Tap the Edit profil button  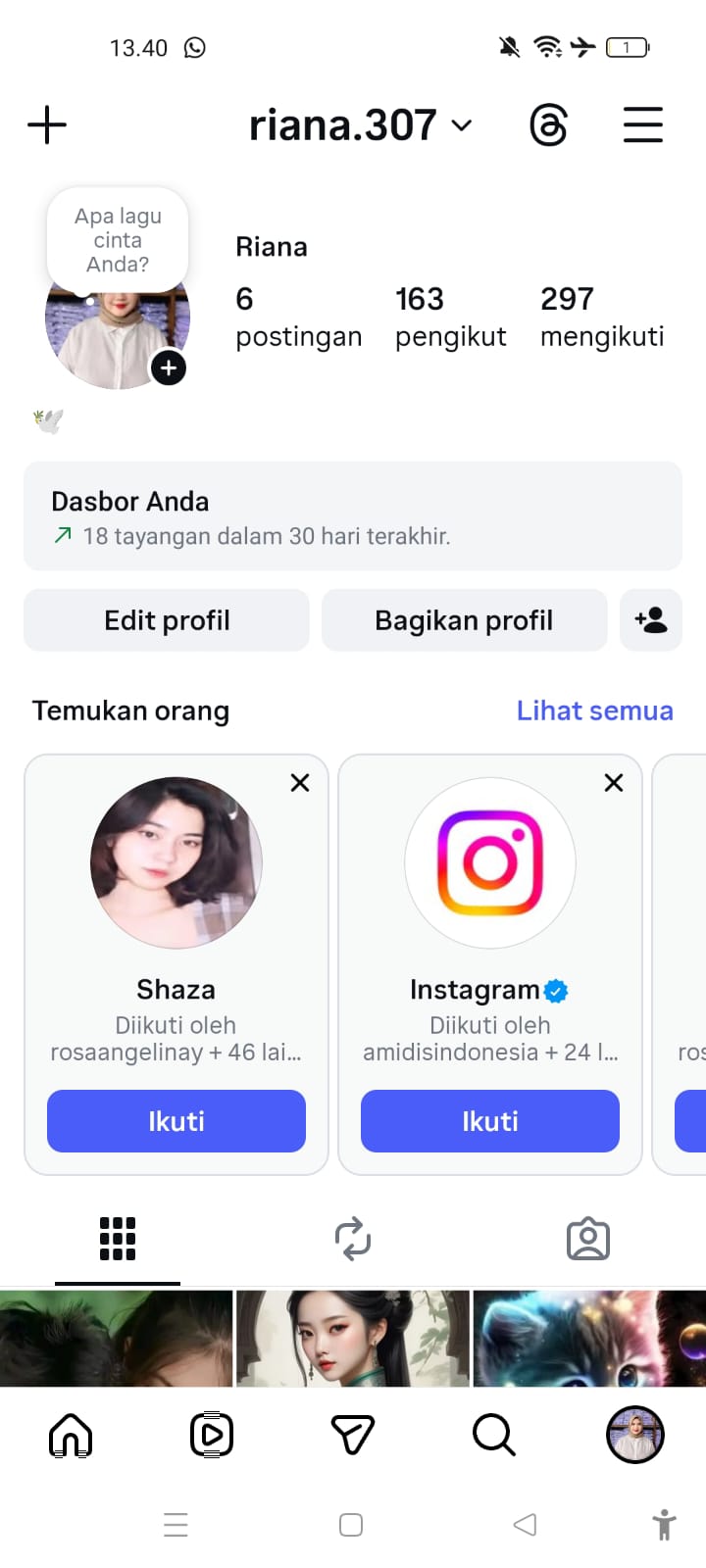tap(167, 620)
